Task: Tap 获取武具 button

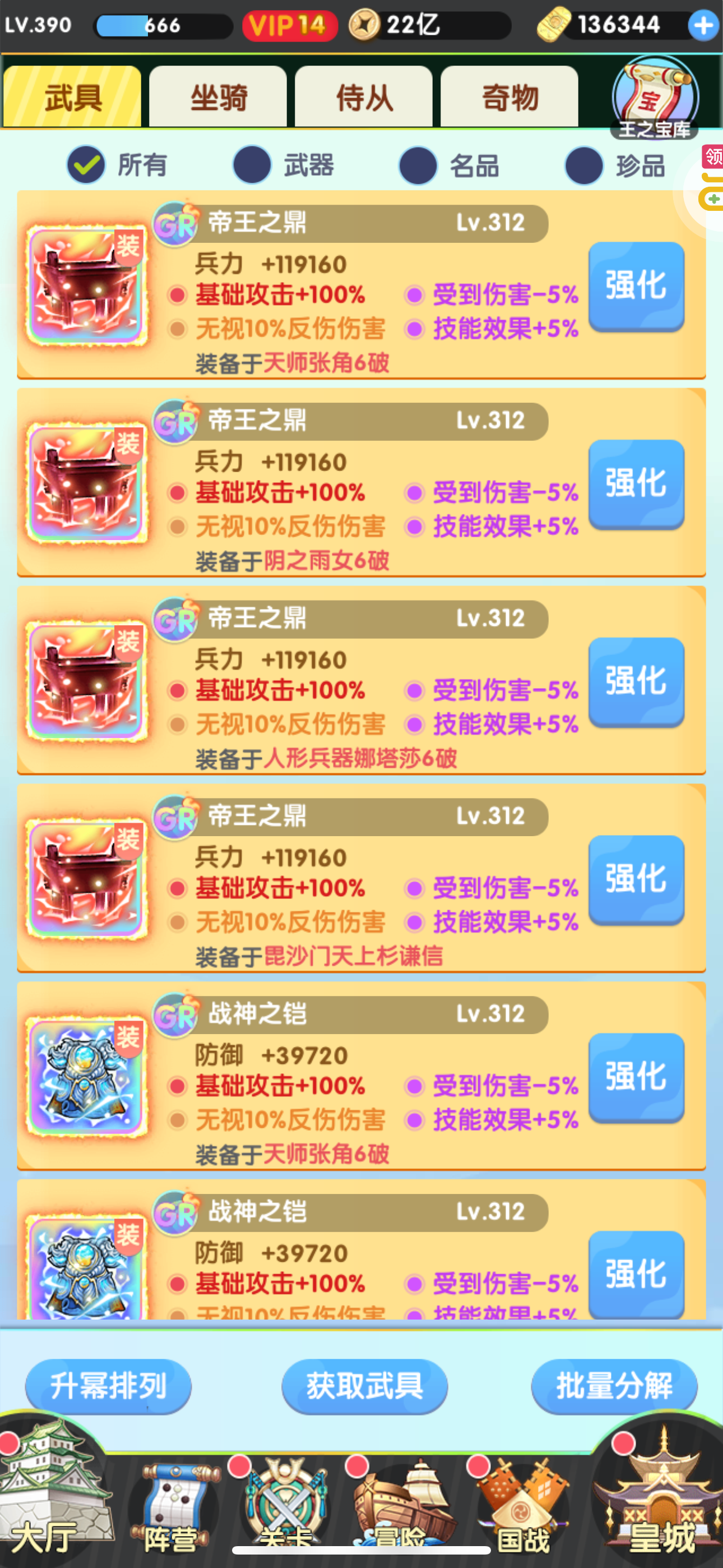Action: click(364, 1386)
